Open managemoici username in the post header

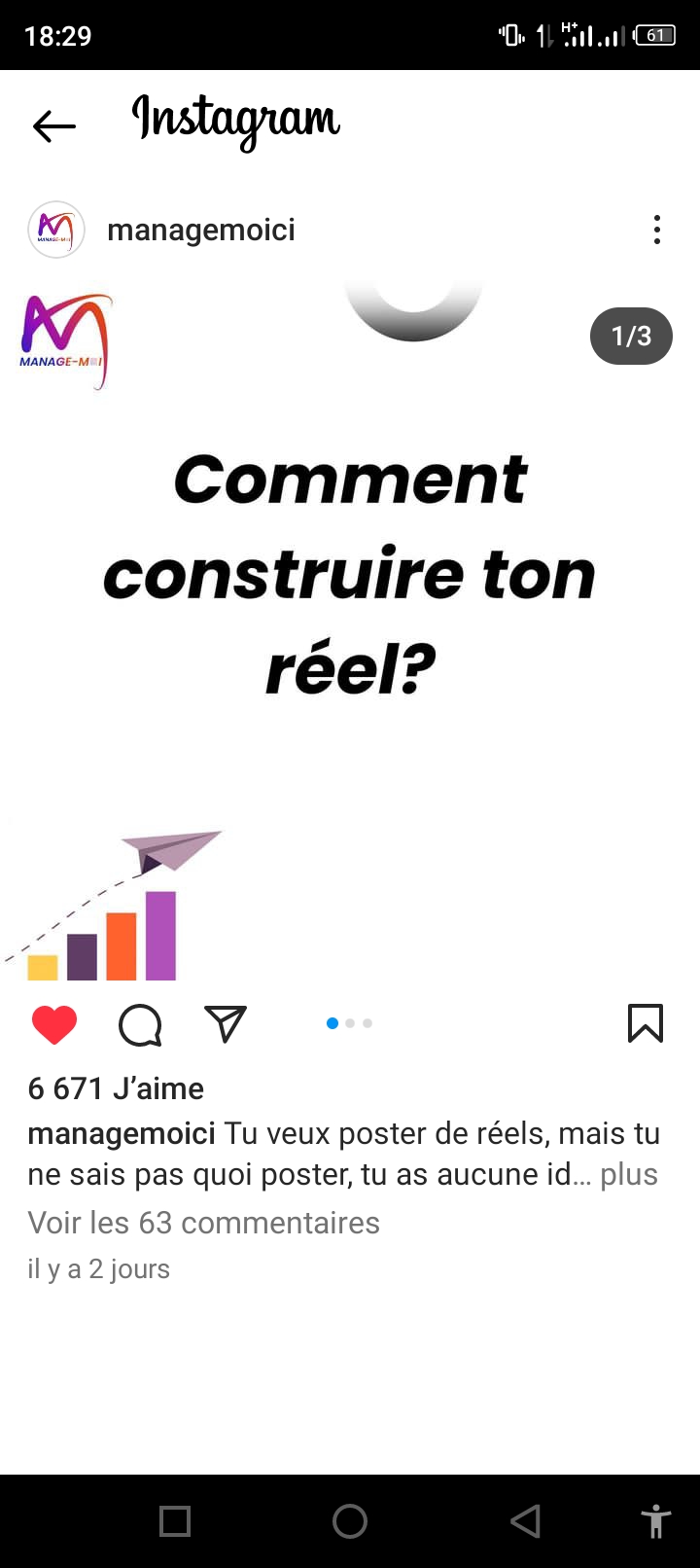pos(201,230)
